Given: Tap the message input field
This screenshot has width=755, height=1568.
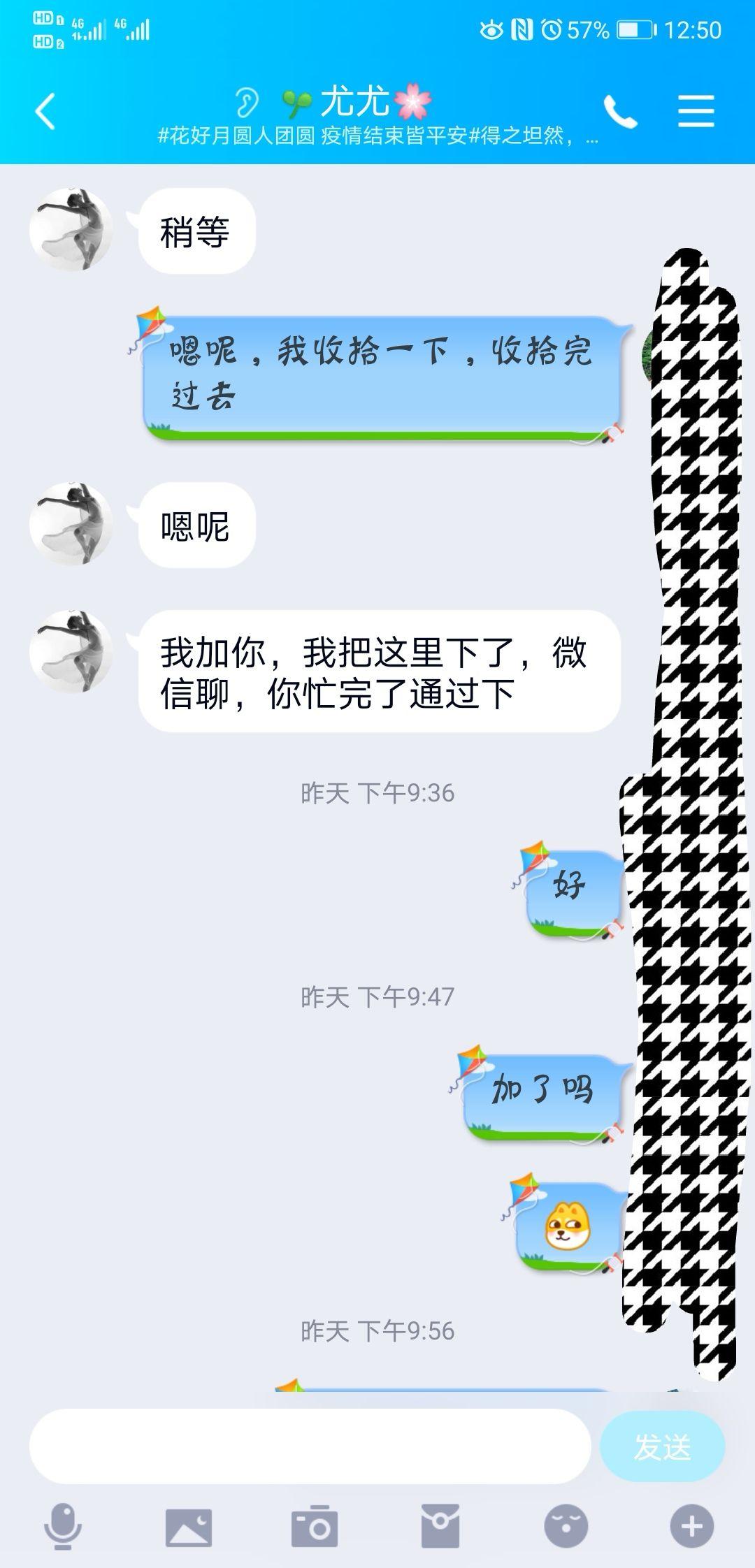Looking at the screenshot, I should [x=310, y=1446].
